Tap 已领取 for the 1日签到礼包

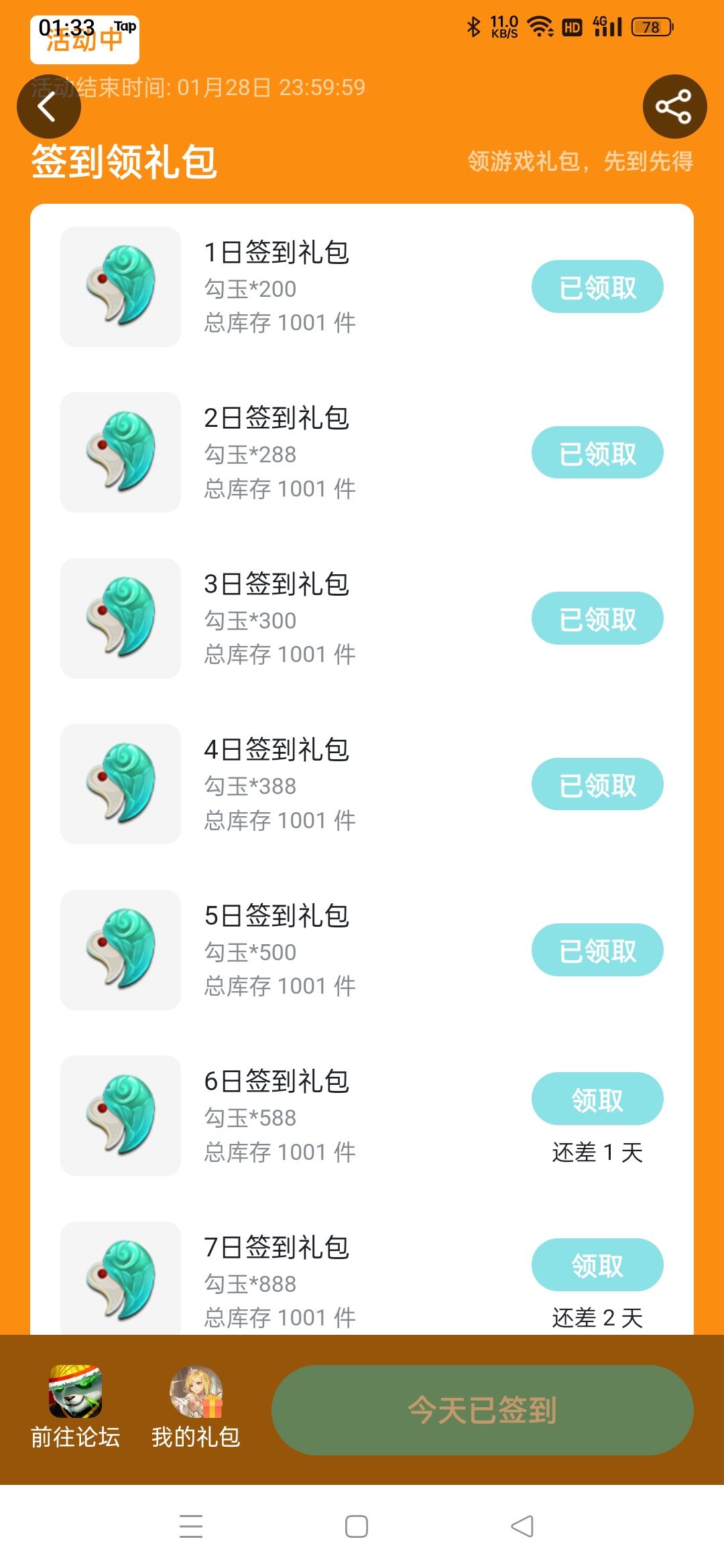(597, 287)
